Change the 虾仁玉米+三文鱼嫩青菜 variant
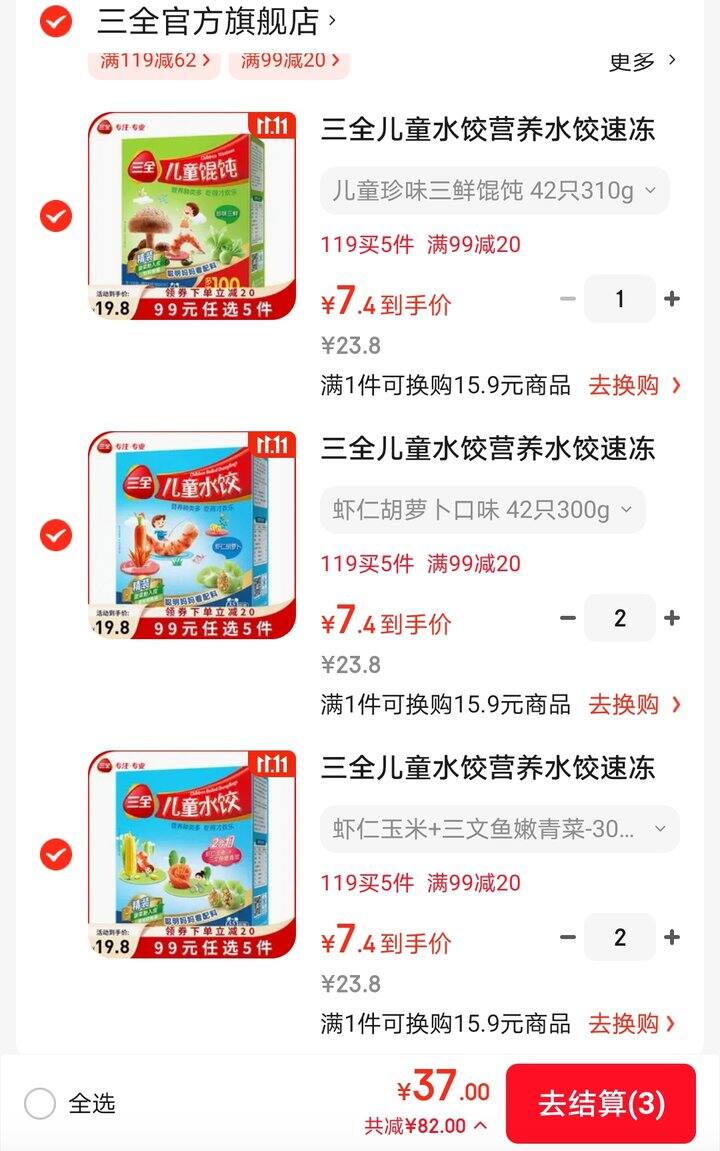 (x=499, y=829)
